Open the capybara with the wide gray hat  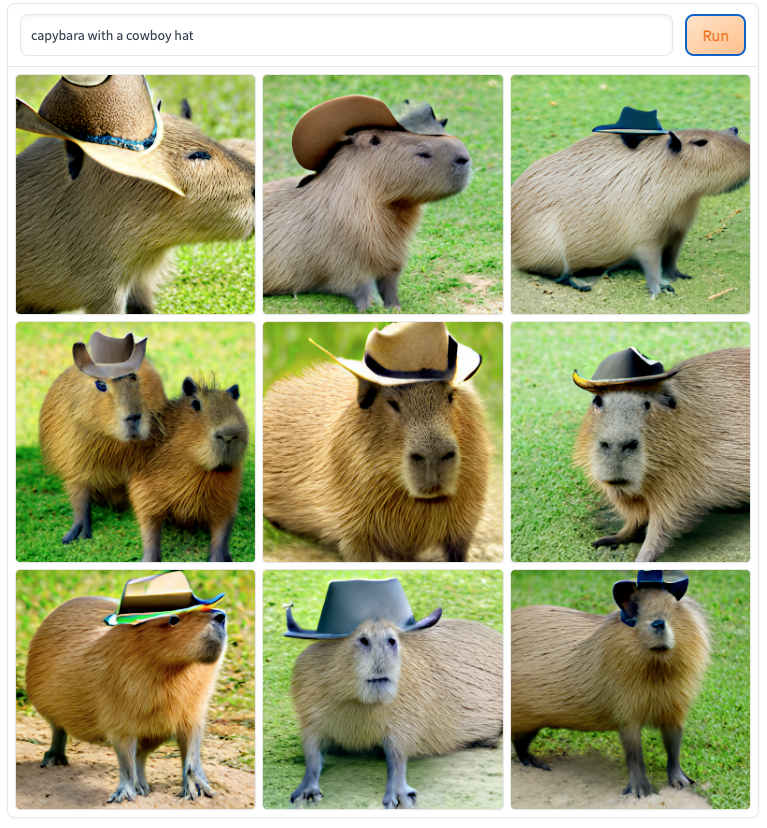(x=383, y=689)
